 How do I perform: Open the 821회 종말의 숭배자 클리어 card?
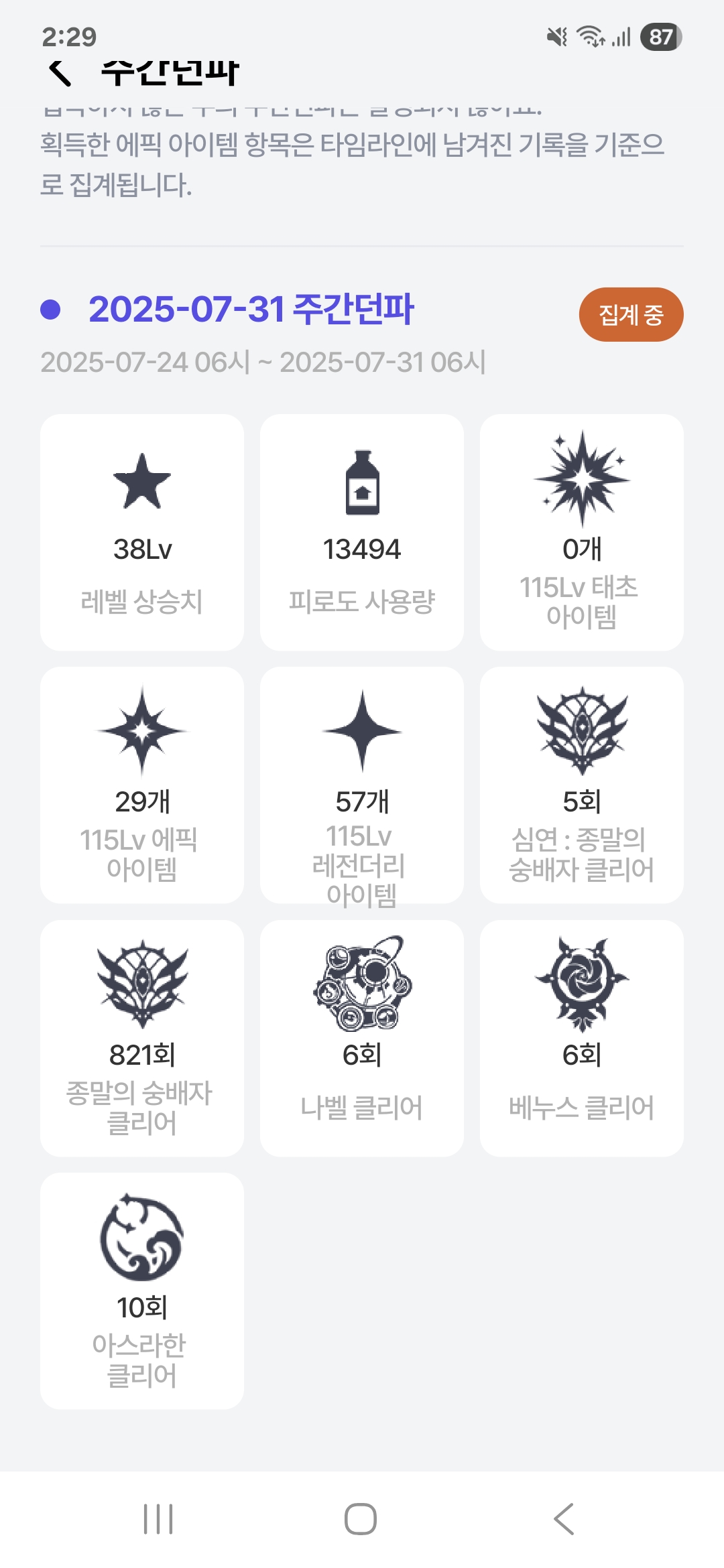pyautogui.click(x=142, y=1039)
